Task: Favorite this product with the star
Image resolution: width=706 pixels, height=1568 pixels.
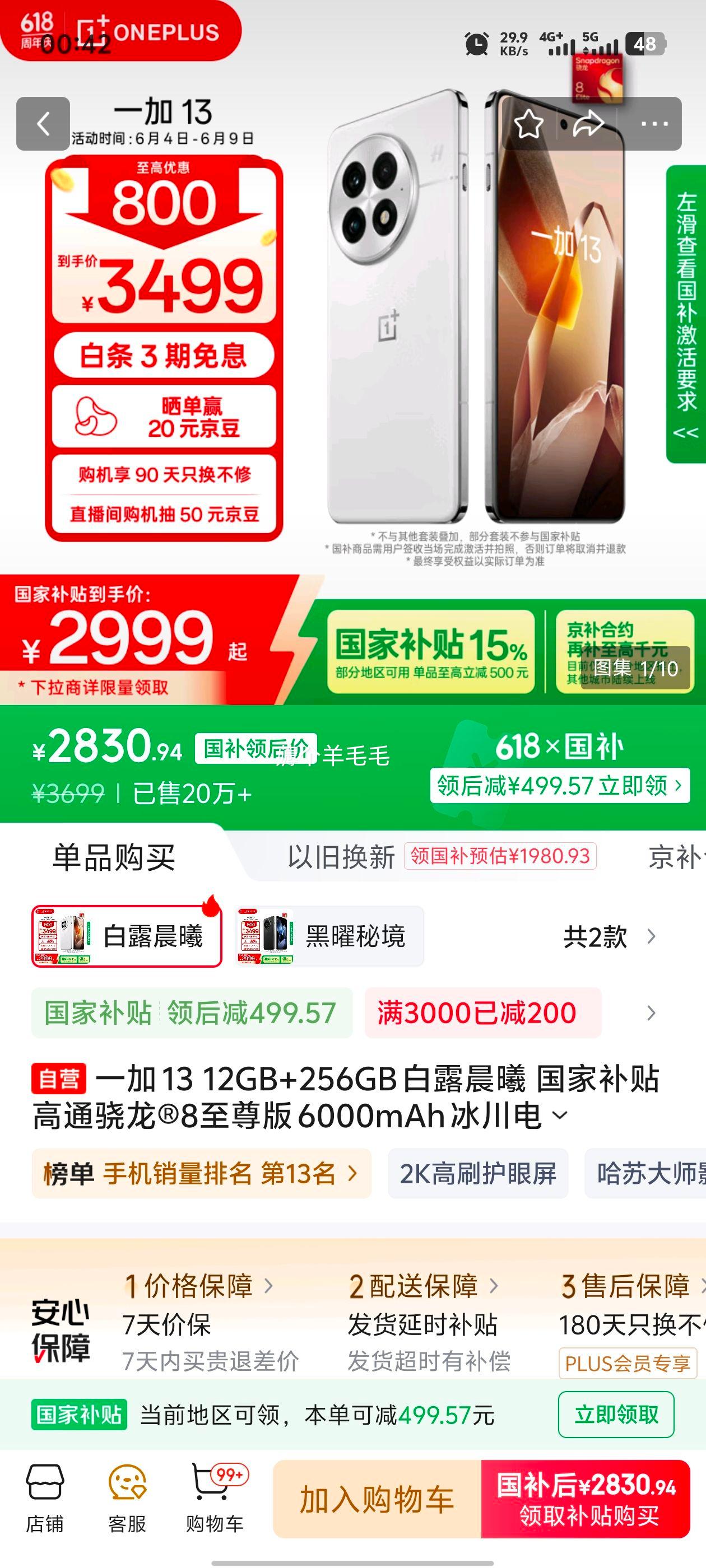Action: (x=528, y=124)
